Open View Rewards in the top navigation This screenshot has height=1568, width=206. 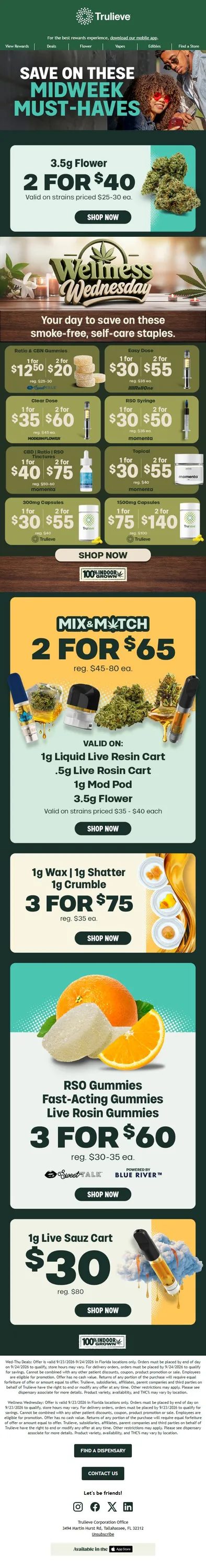tap(17, 47)
